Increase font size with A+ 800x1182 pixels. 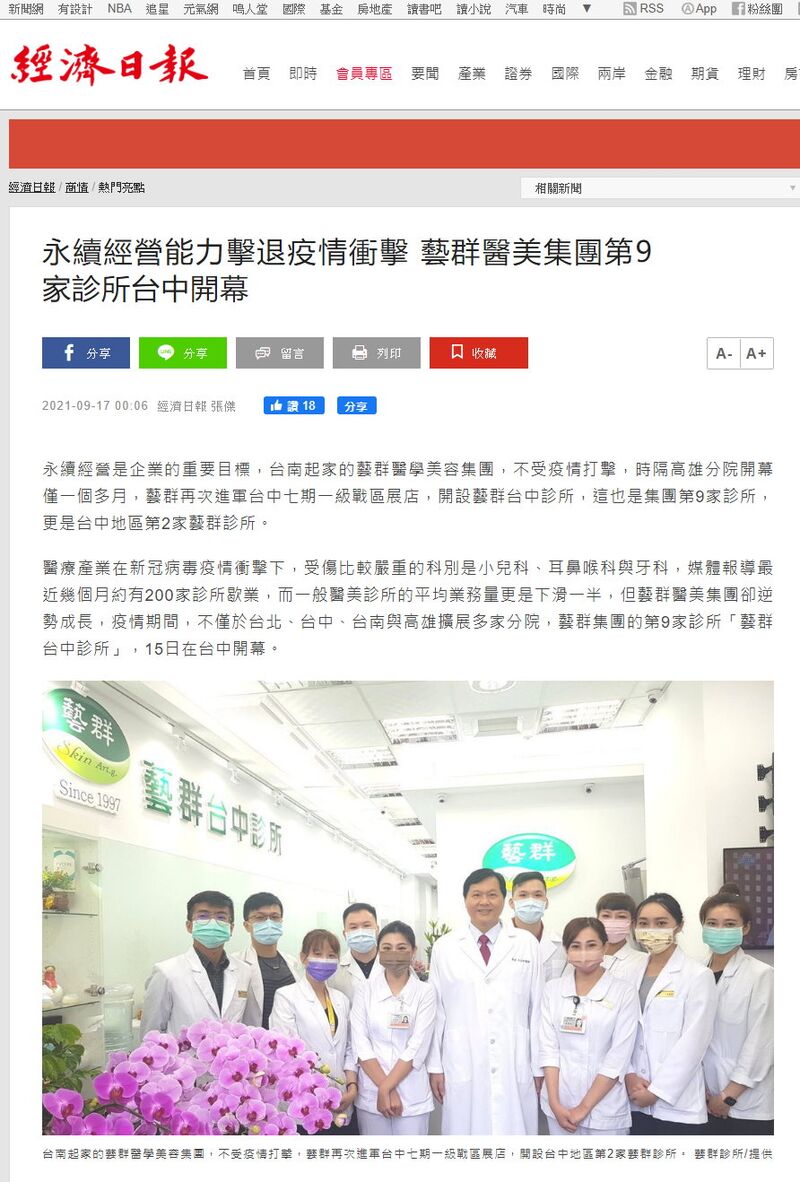pos(756,354)
